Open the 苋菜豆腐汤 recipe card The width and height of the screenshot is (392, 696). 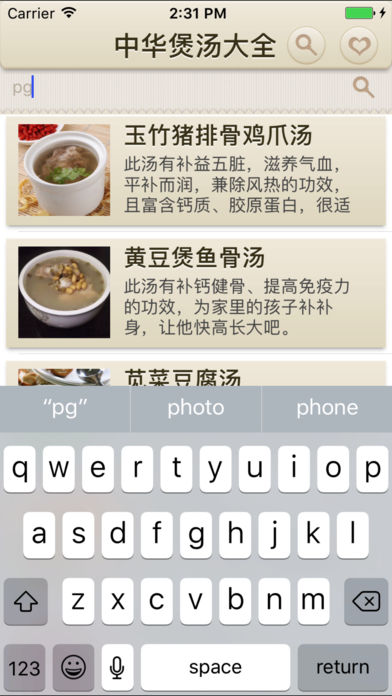pos(196,373)
